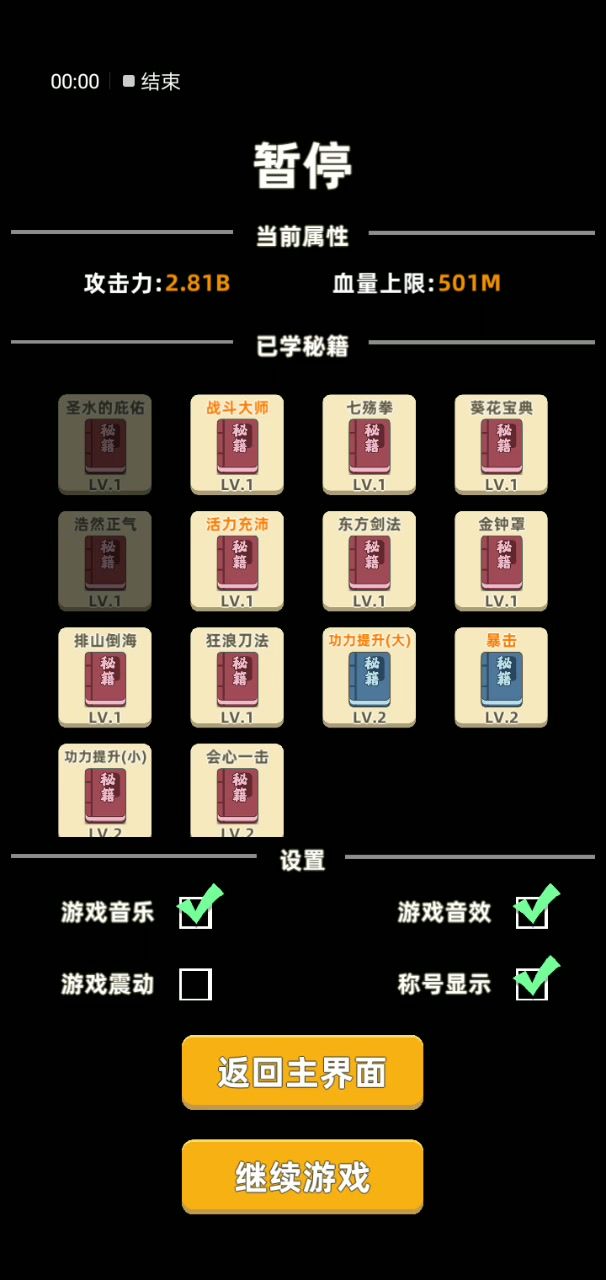Screen dimensions: 606x1280
Task: Tap 继续游戏 to resume the game
Action: (302, 1176)
